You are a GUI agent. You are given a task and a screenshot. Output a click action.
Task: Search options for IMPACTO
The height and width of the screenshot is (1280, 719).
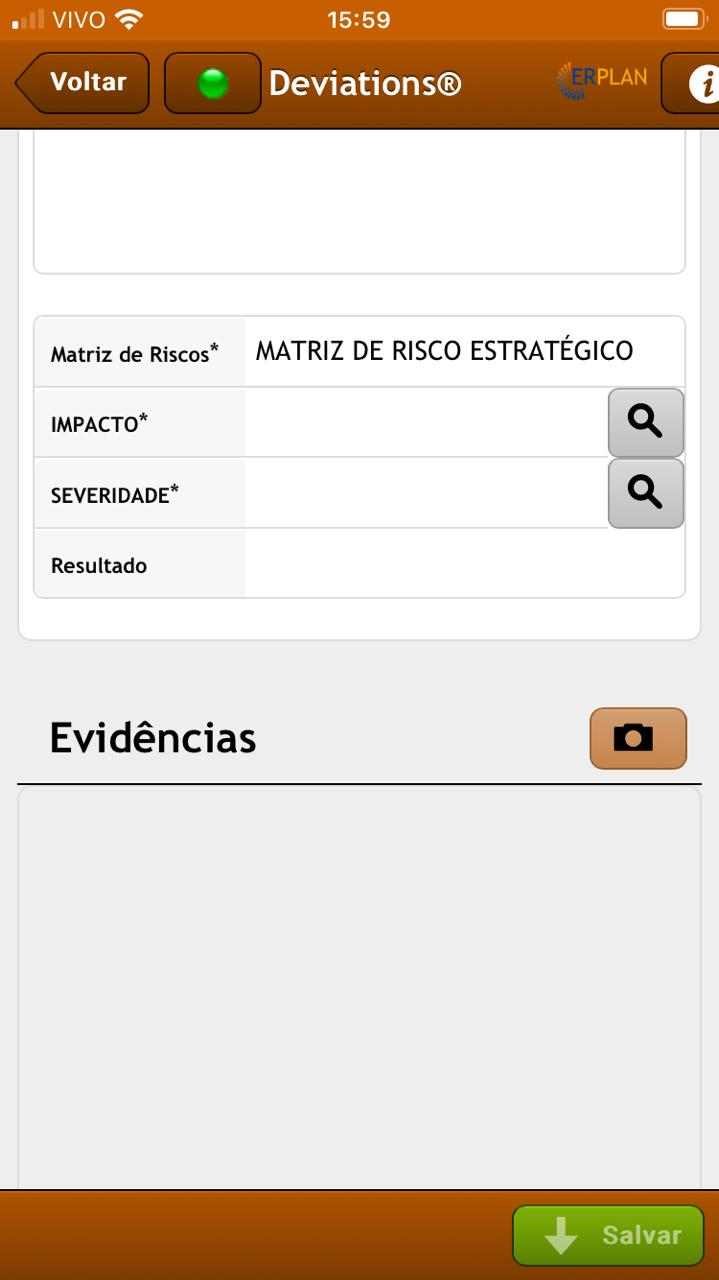click(646, 423)
